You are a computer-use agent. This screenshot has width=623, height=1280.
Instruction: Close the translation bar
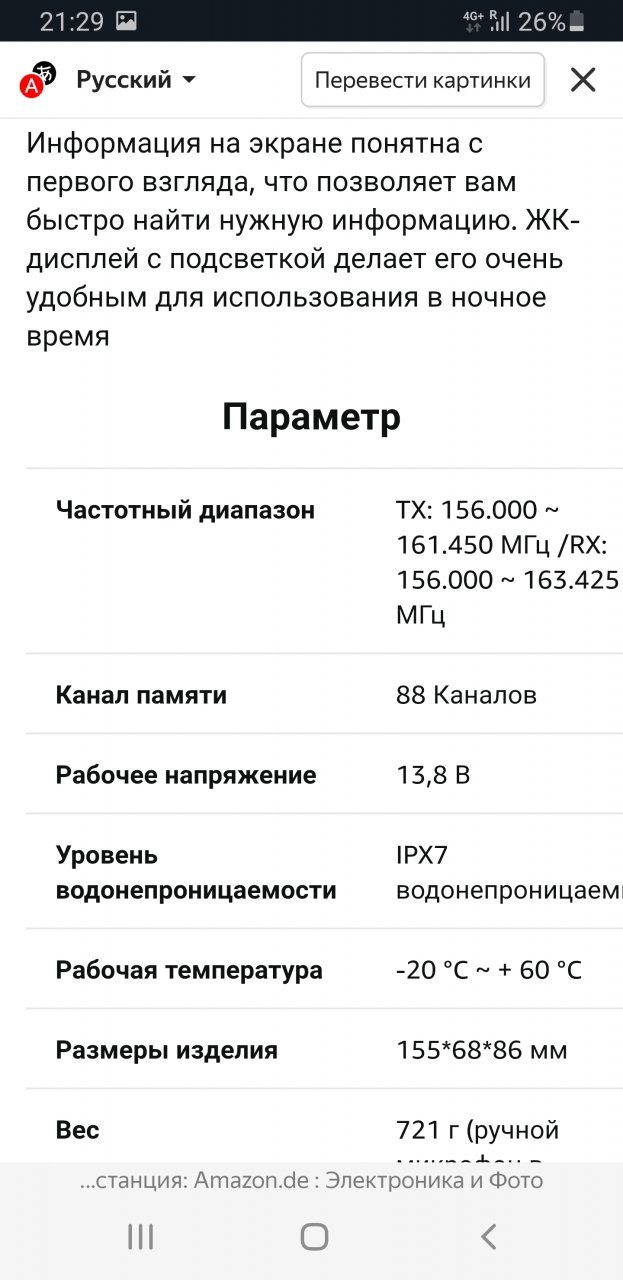(x=583, y=80)
